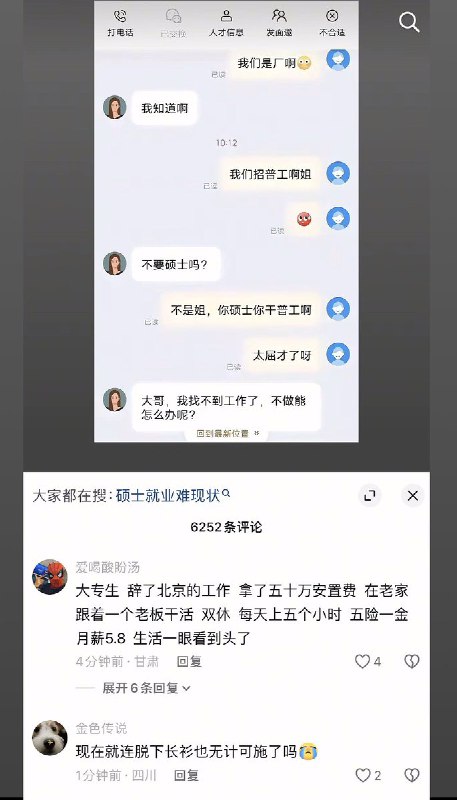Expand the comments panel to full screen
This screenshot has width=457, height=800.
[x=369, y=495]
